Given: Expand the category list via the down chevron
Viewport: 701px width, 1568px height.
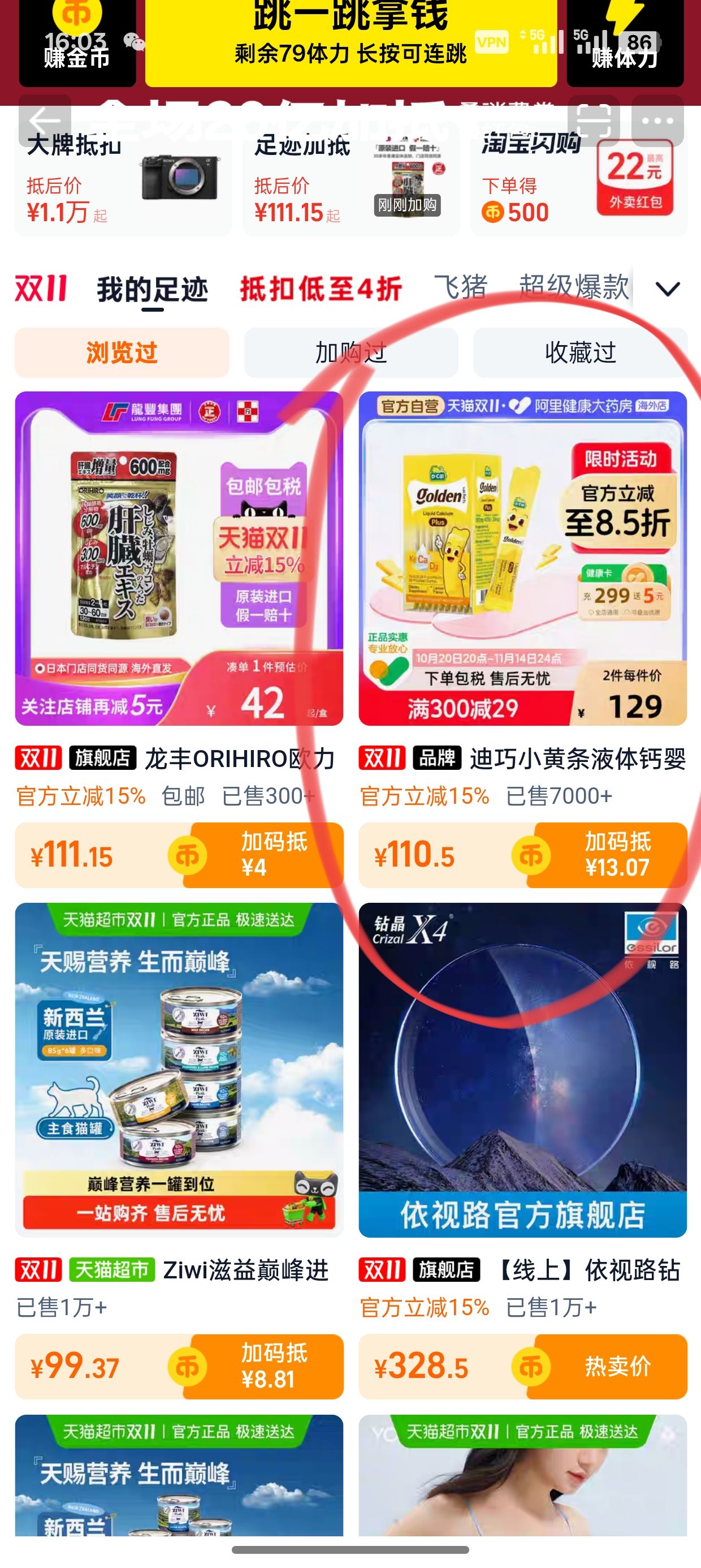Looking at the screenshot, I should click(667, 290).
